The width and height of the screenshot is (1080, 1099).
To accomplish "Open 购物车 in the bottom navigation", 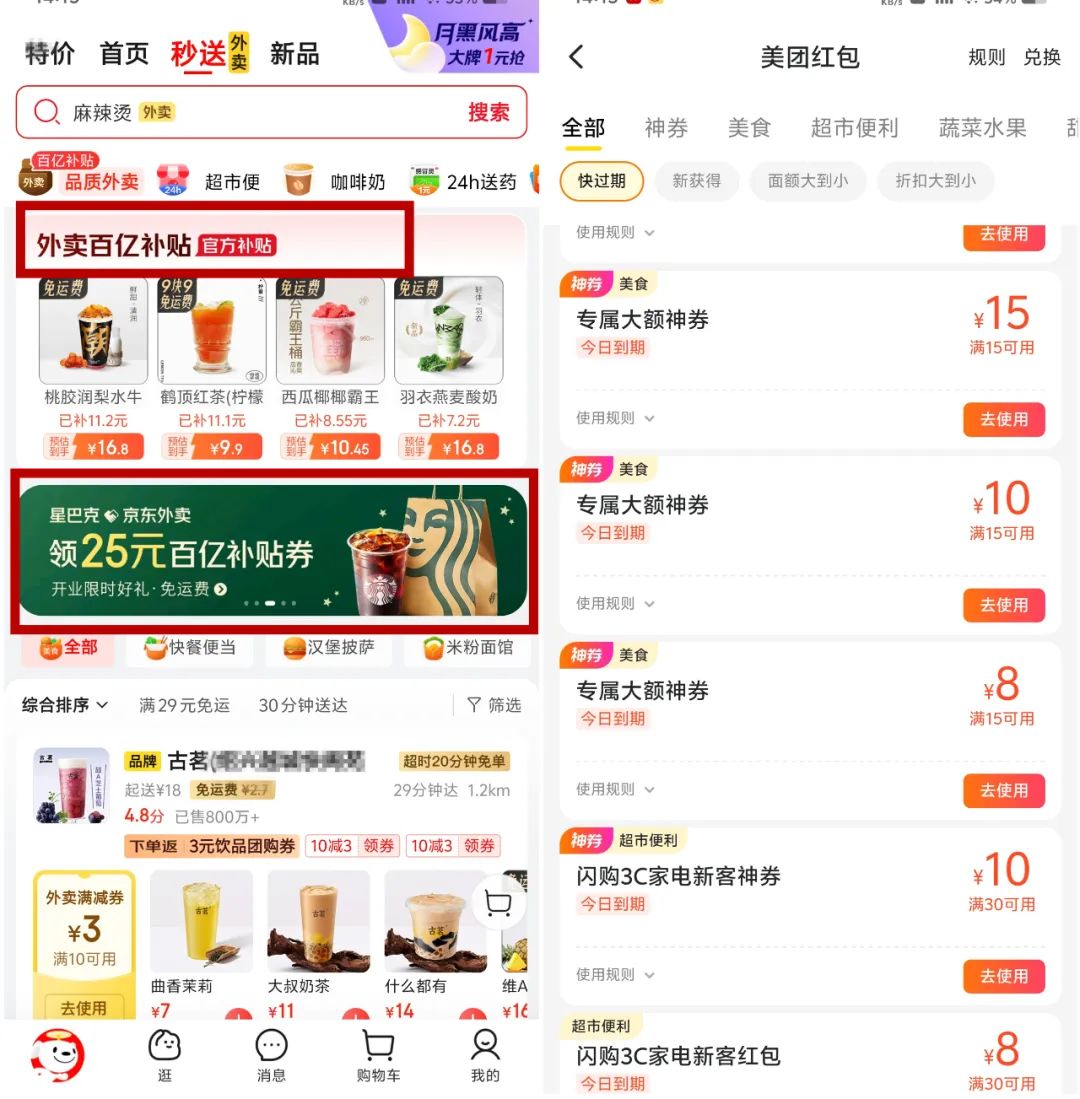I will coord(377,1056).
